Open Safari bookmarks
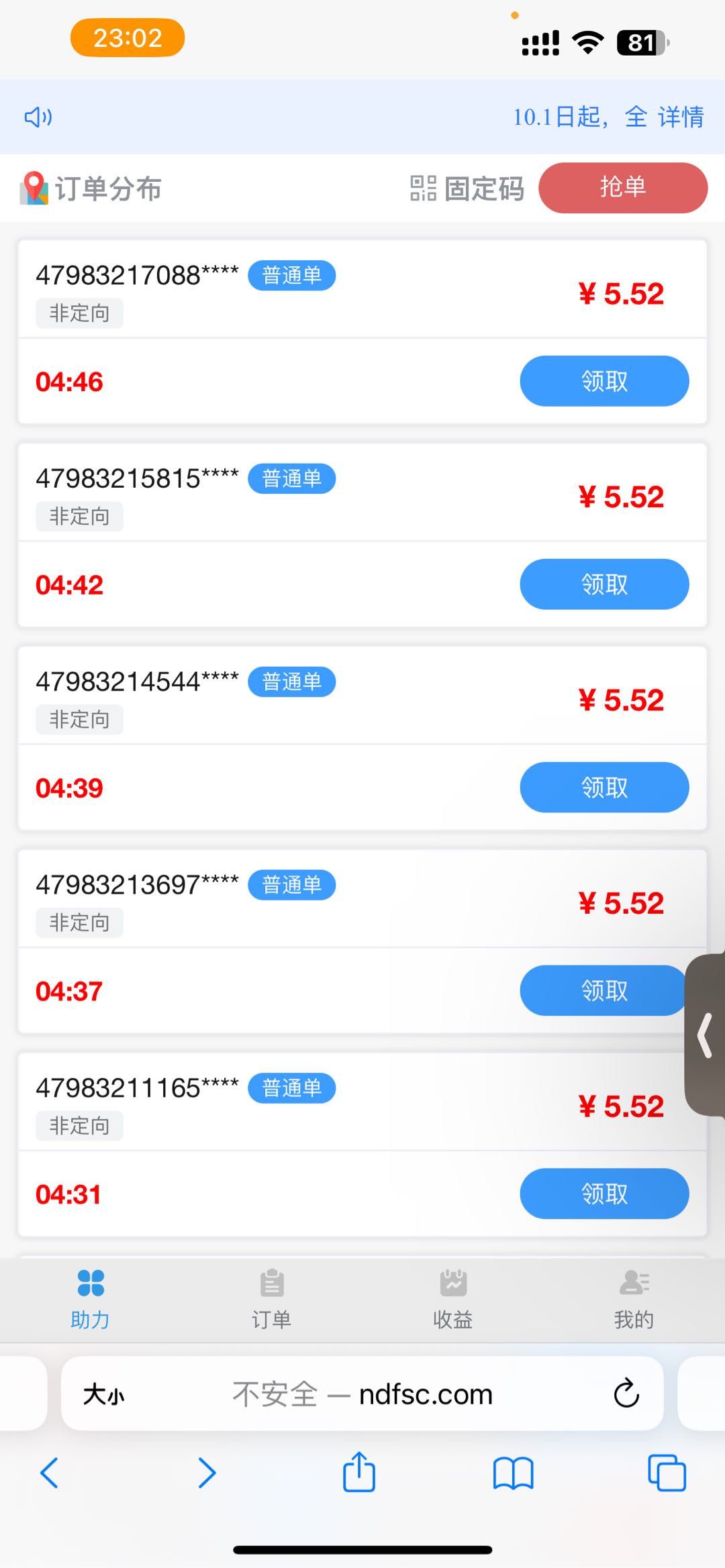Image resolution: width=725 pixels, height=1568 pixels. (513, 1473)
